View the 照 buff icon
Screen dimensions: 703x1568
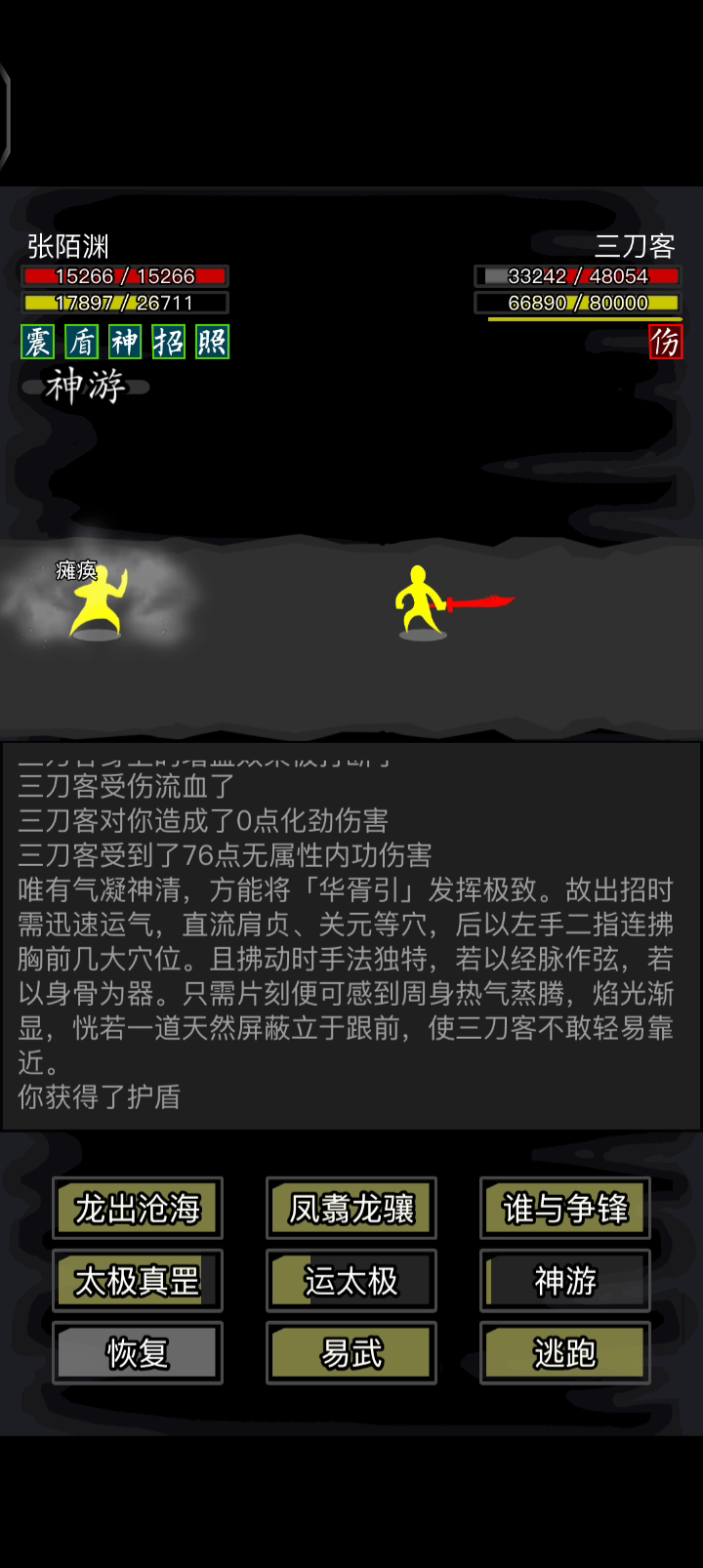[212, 342]
